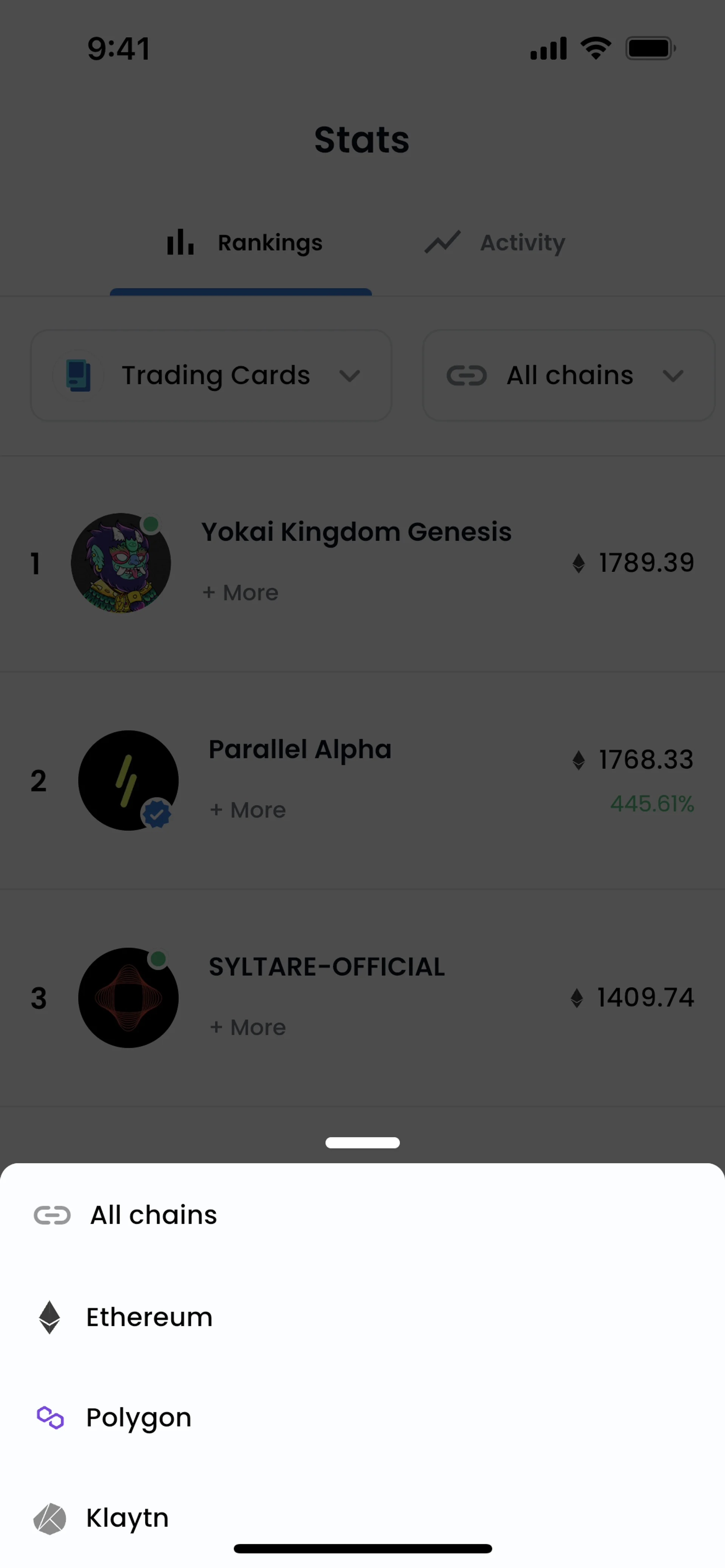
Task: Pick Polygon as the chain filter
Action: point(139,1418)
